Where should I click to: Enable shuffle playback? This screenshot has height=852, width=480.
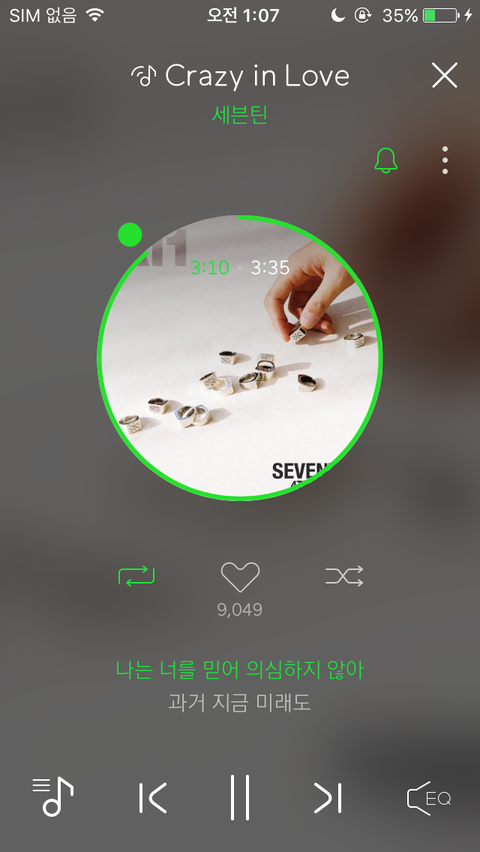pos(344,576)
